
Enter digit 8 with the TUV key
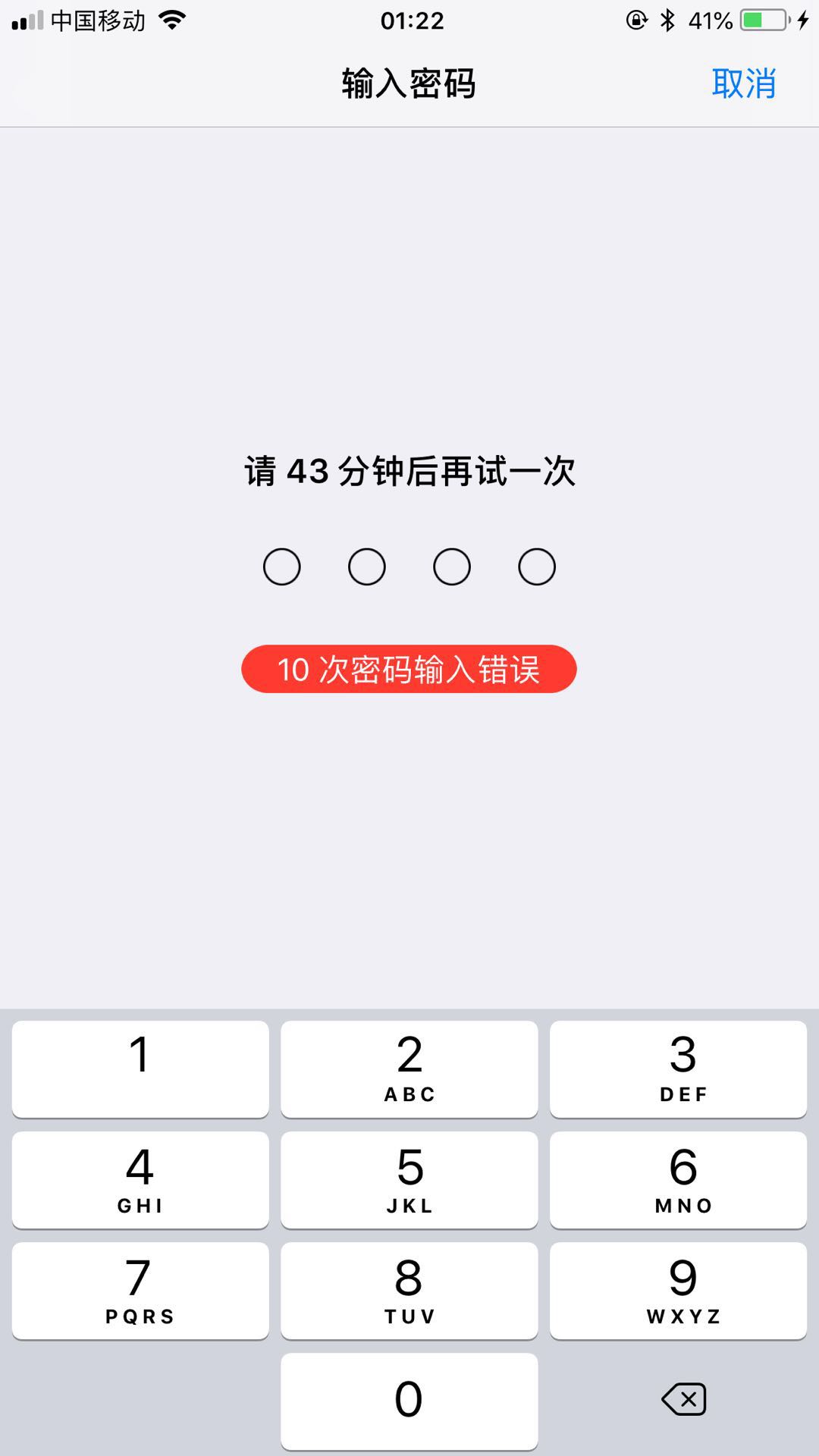point(409,1290)
